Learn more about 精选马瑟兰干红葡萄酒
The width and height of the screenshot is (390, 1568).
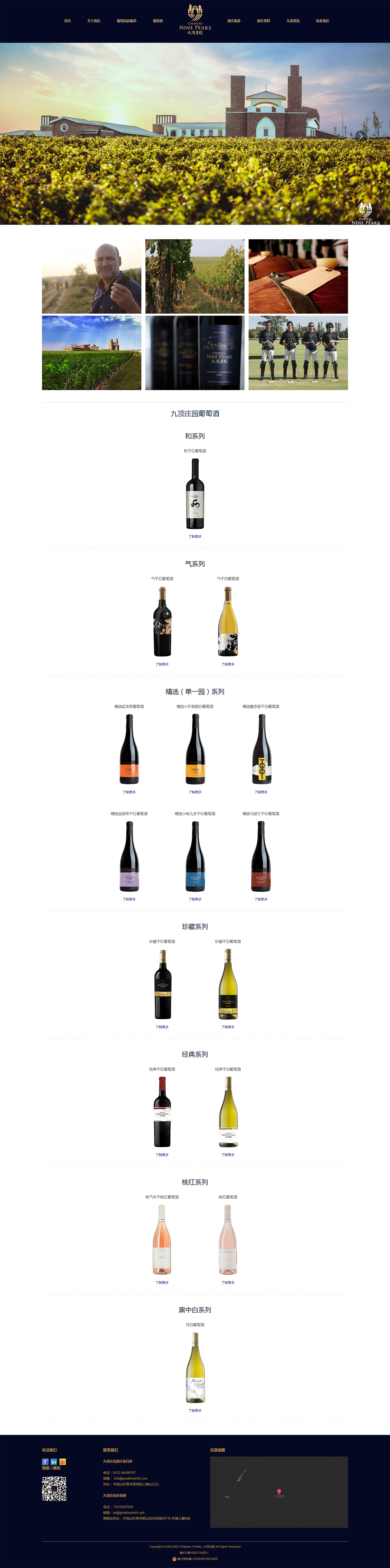(261, 899)
